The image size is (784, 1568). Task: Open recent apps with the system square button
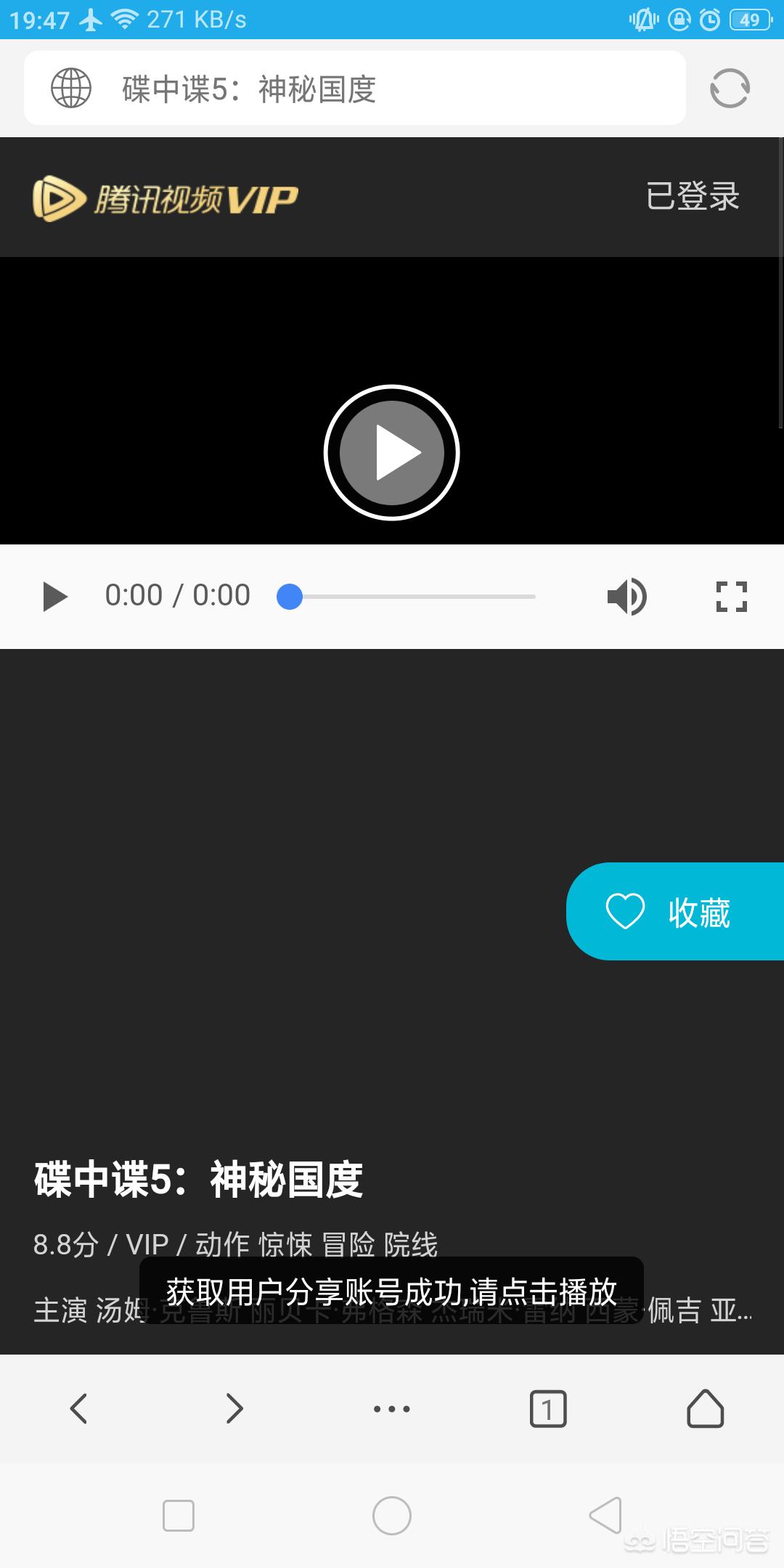click(x=179, y=1516)
